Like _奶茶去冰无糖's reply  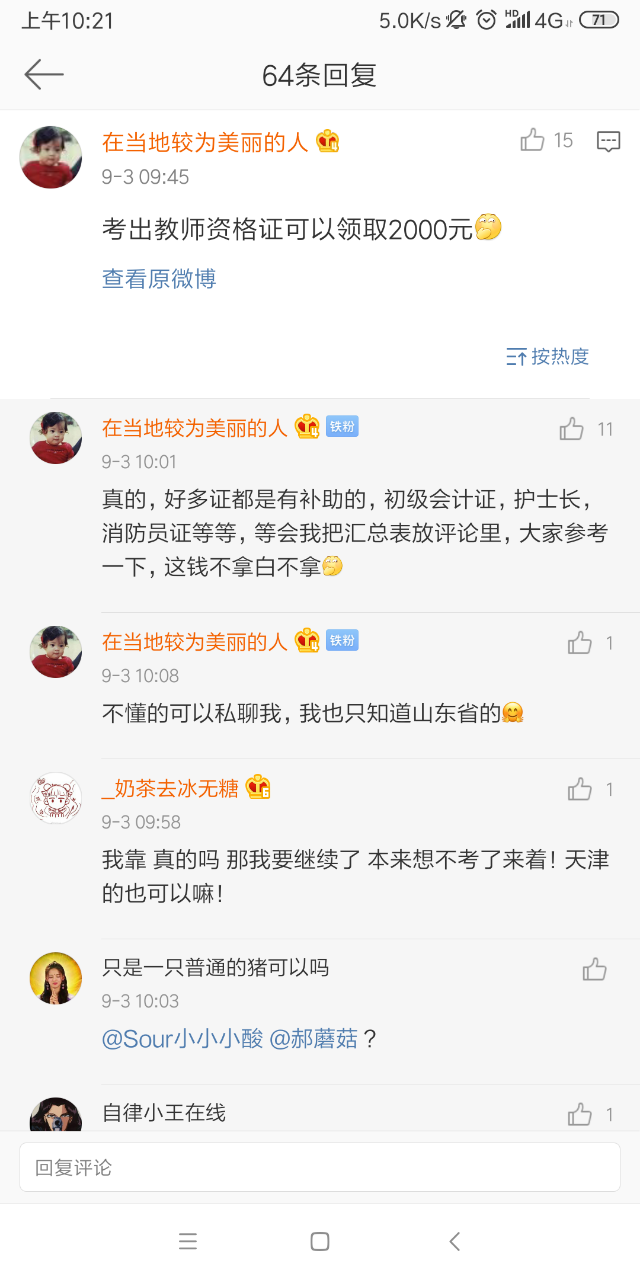[x=580, y=790]
